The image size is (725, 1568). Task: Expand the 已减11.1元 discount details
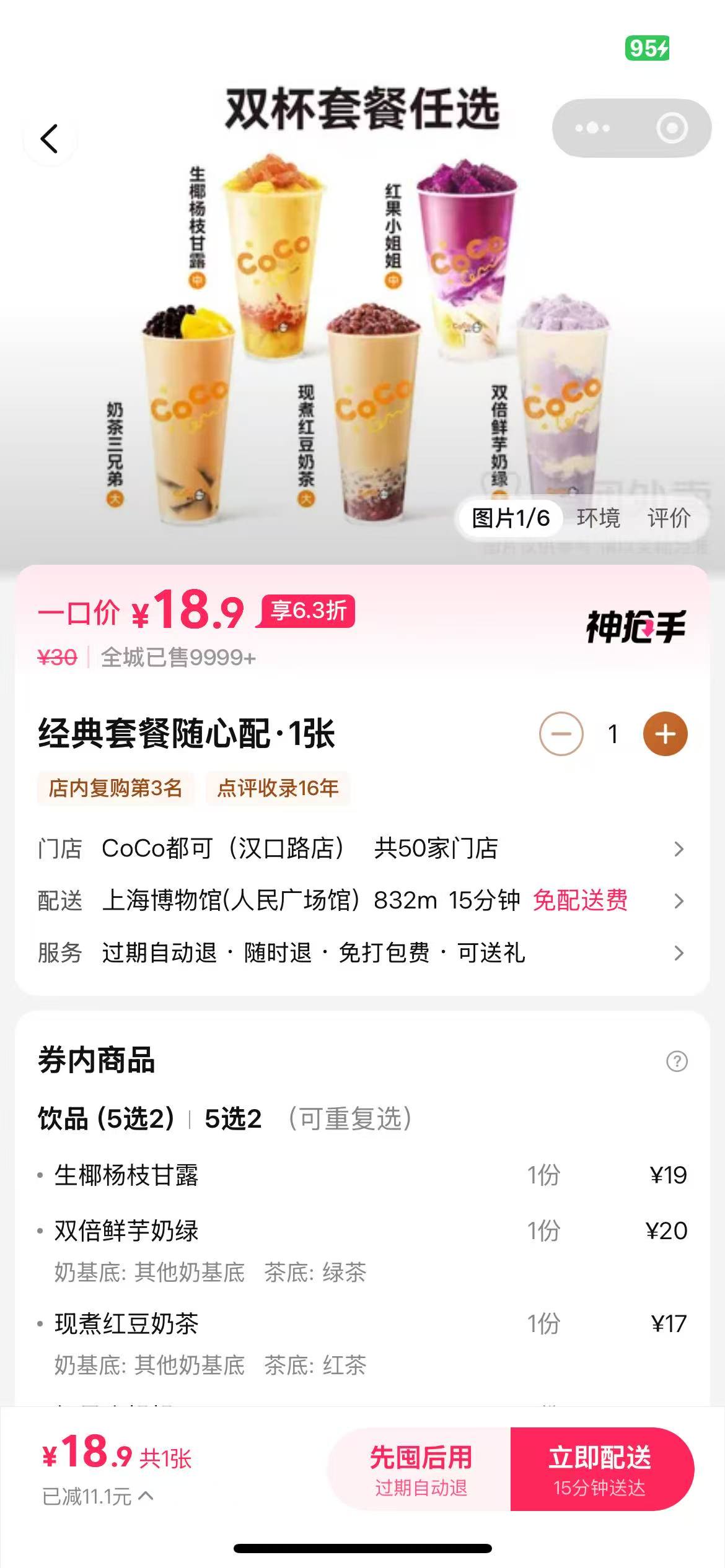97,1497
